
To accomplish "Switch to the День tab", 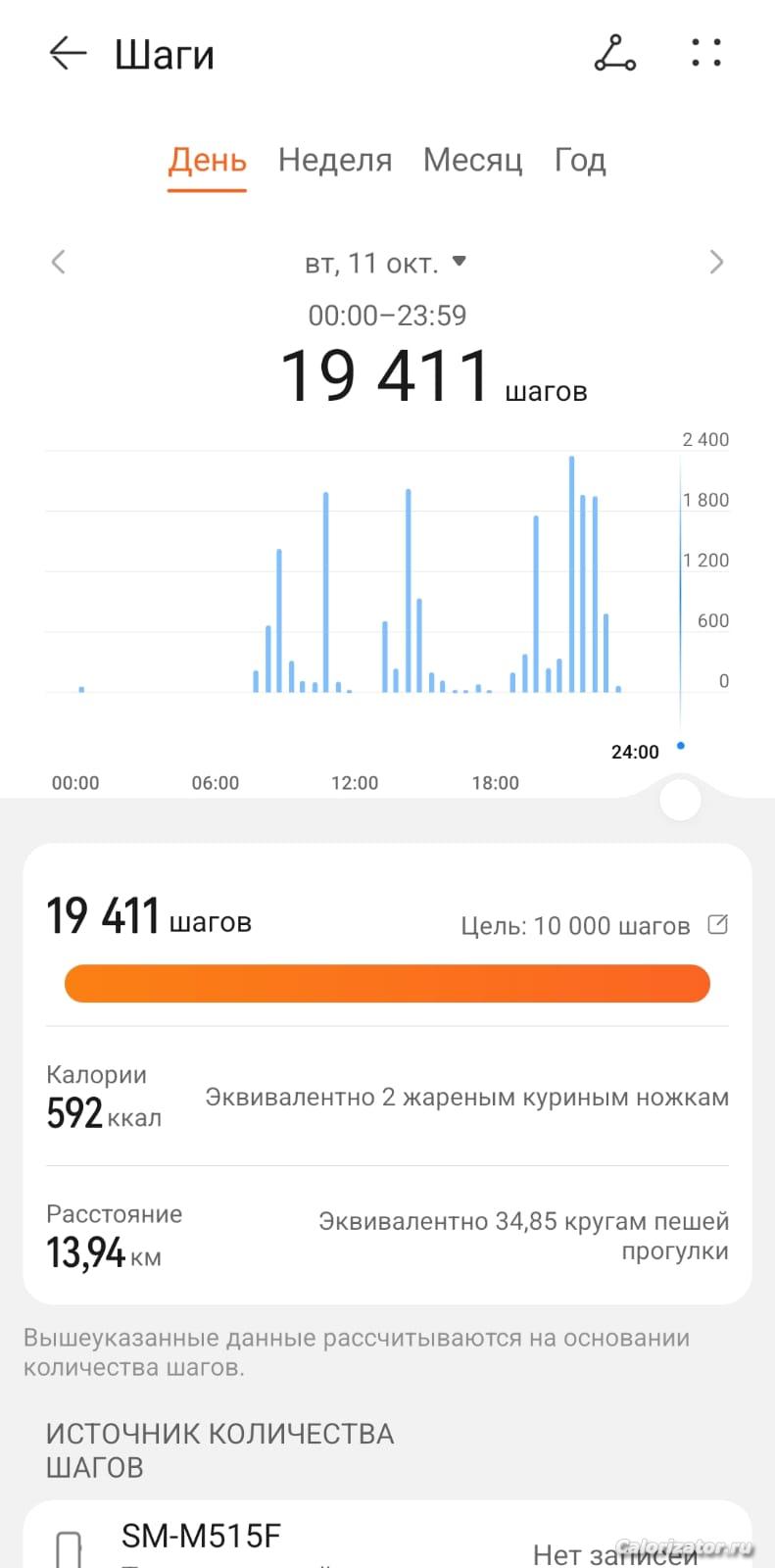I will point(207,160).
